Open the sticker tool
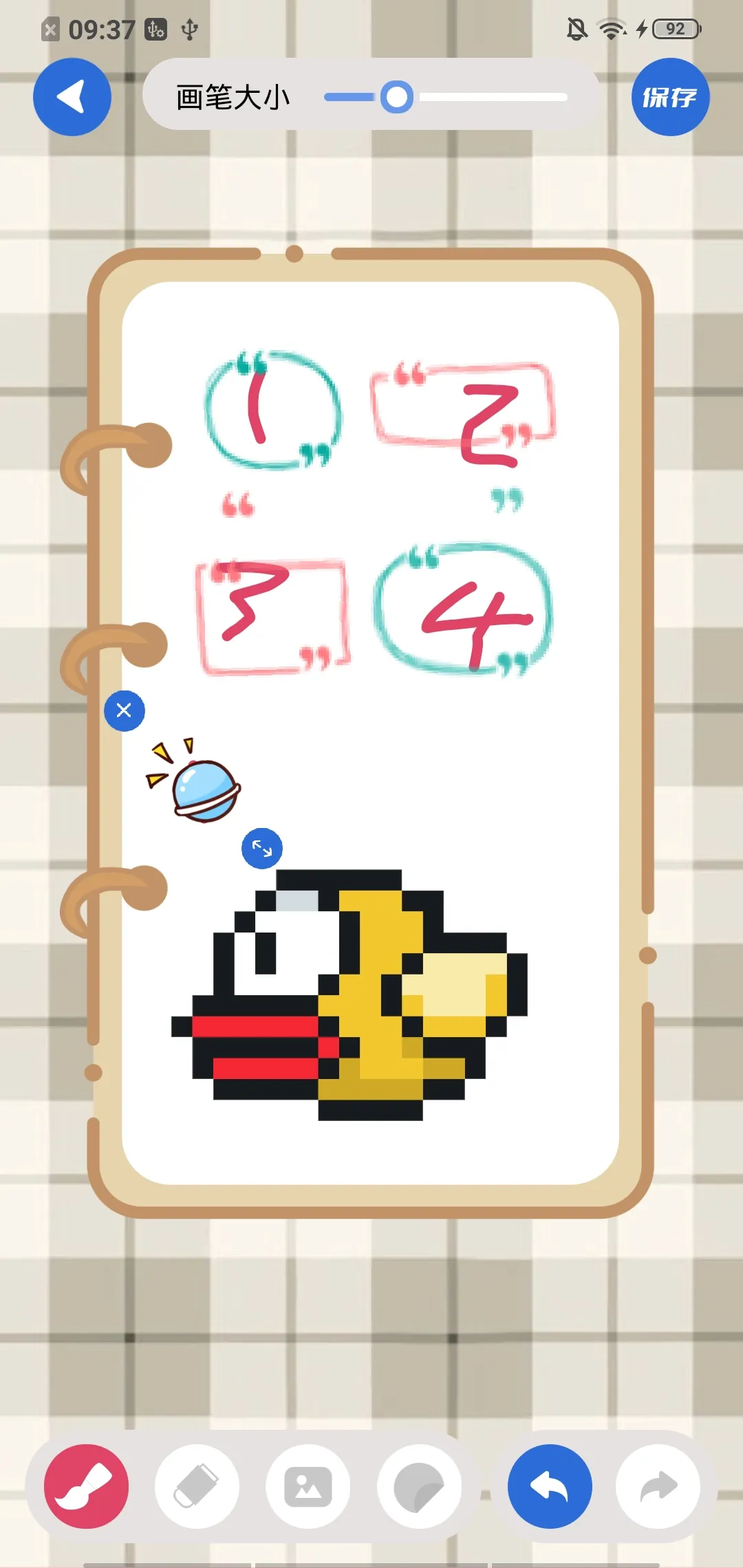This screenshot has height=1568, width=743. 419,1486
